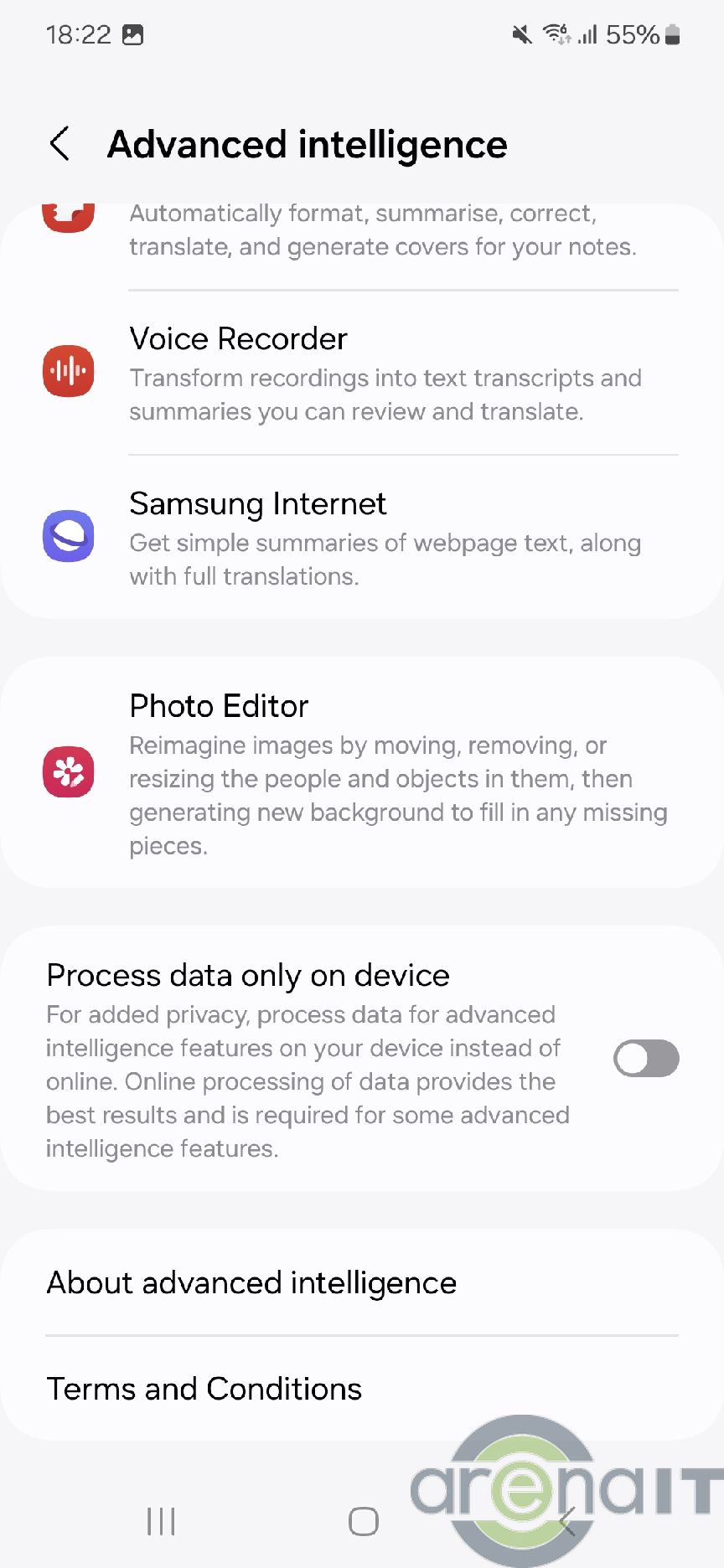This screenshot has height=1568, width=724.
Task: Enable Process data only on device
Action: tap(645, 1059)
